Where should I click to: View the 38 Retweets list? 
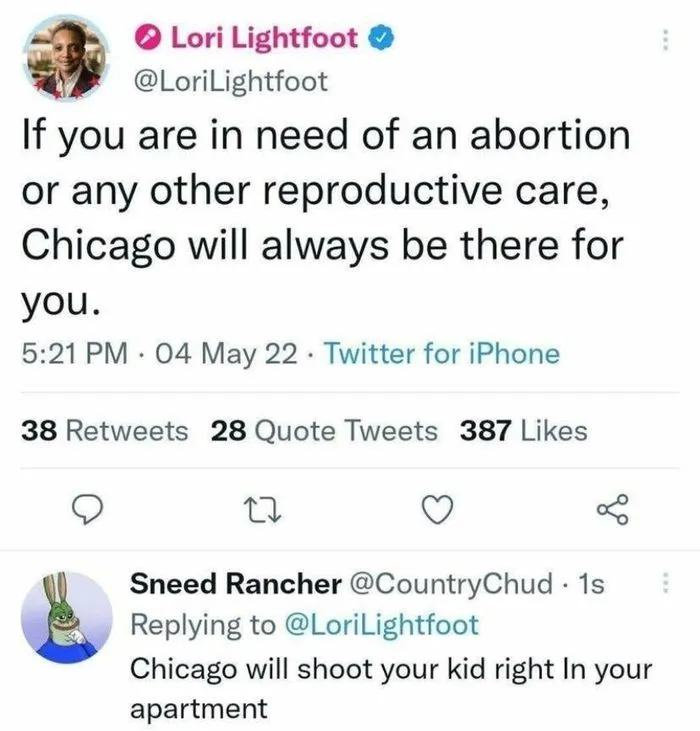point(104,430)
